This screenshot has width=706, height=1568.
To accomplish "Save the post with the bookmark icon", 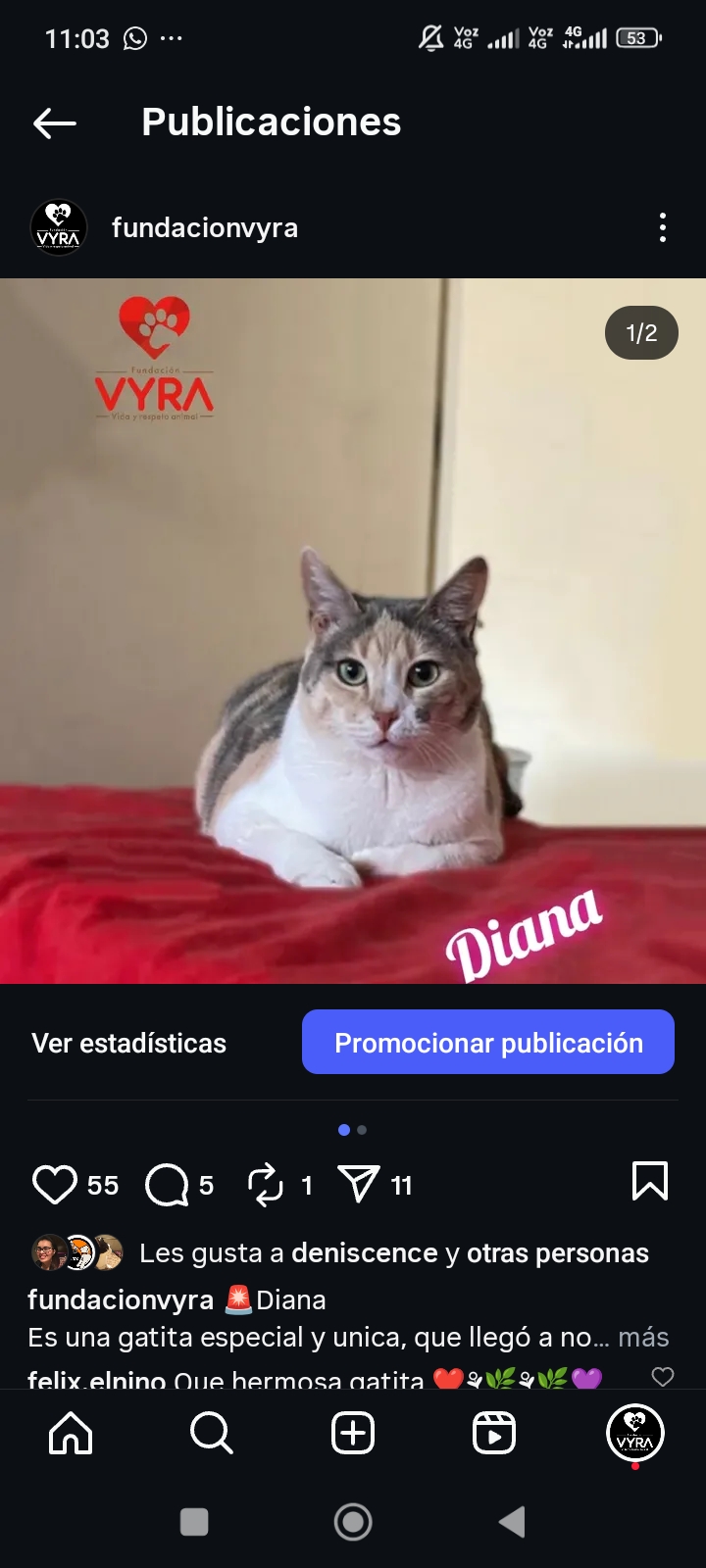I will (649, 1181).
